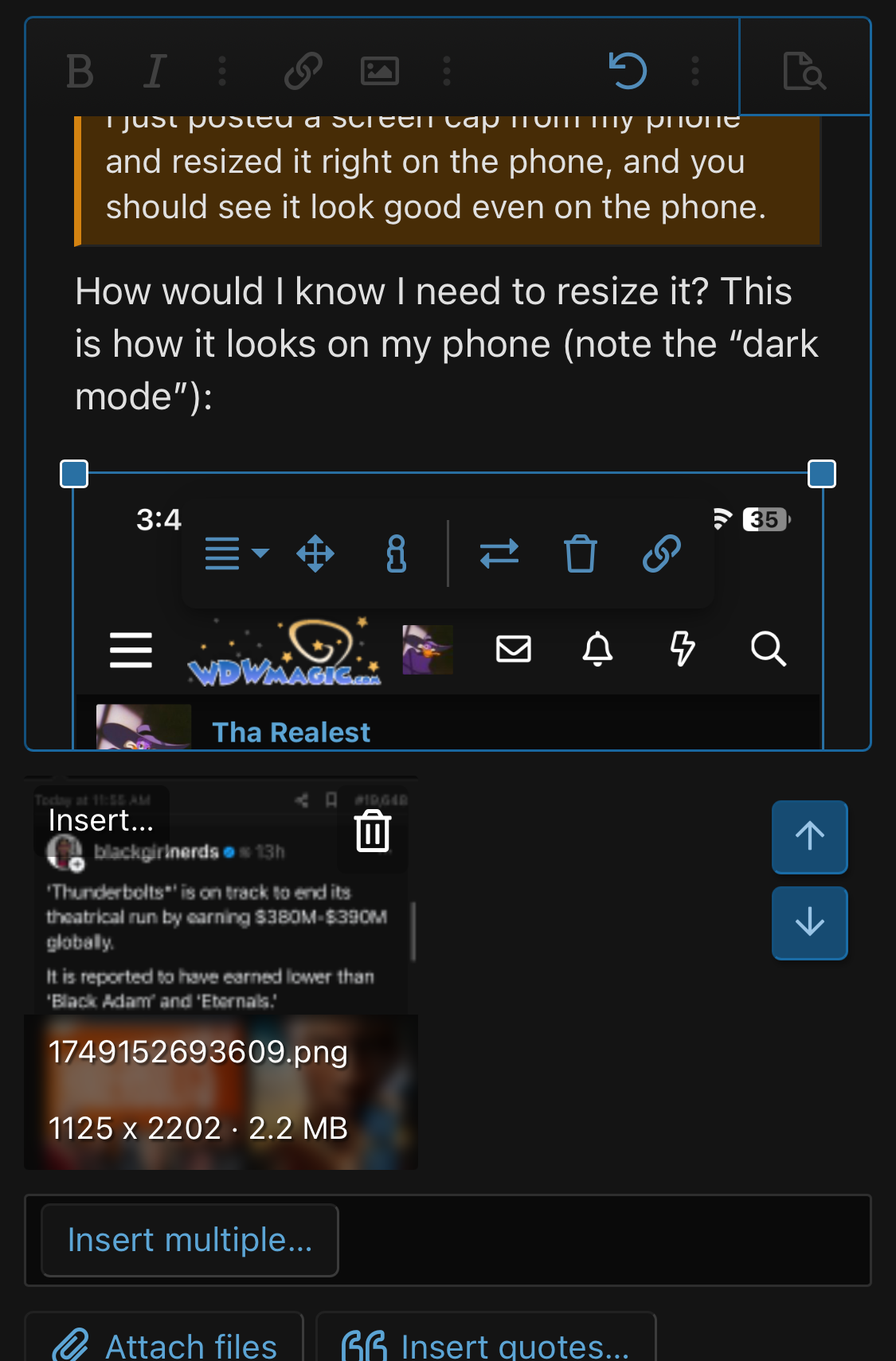The width and height of the screenshot is (896, 1361).
Task: Remove the selected image from editor
Action: point(581,553)
